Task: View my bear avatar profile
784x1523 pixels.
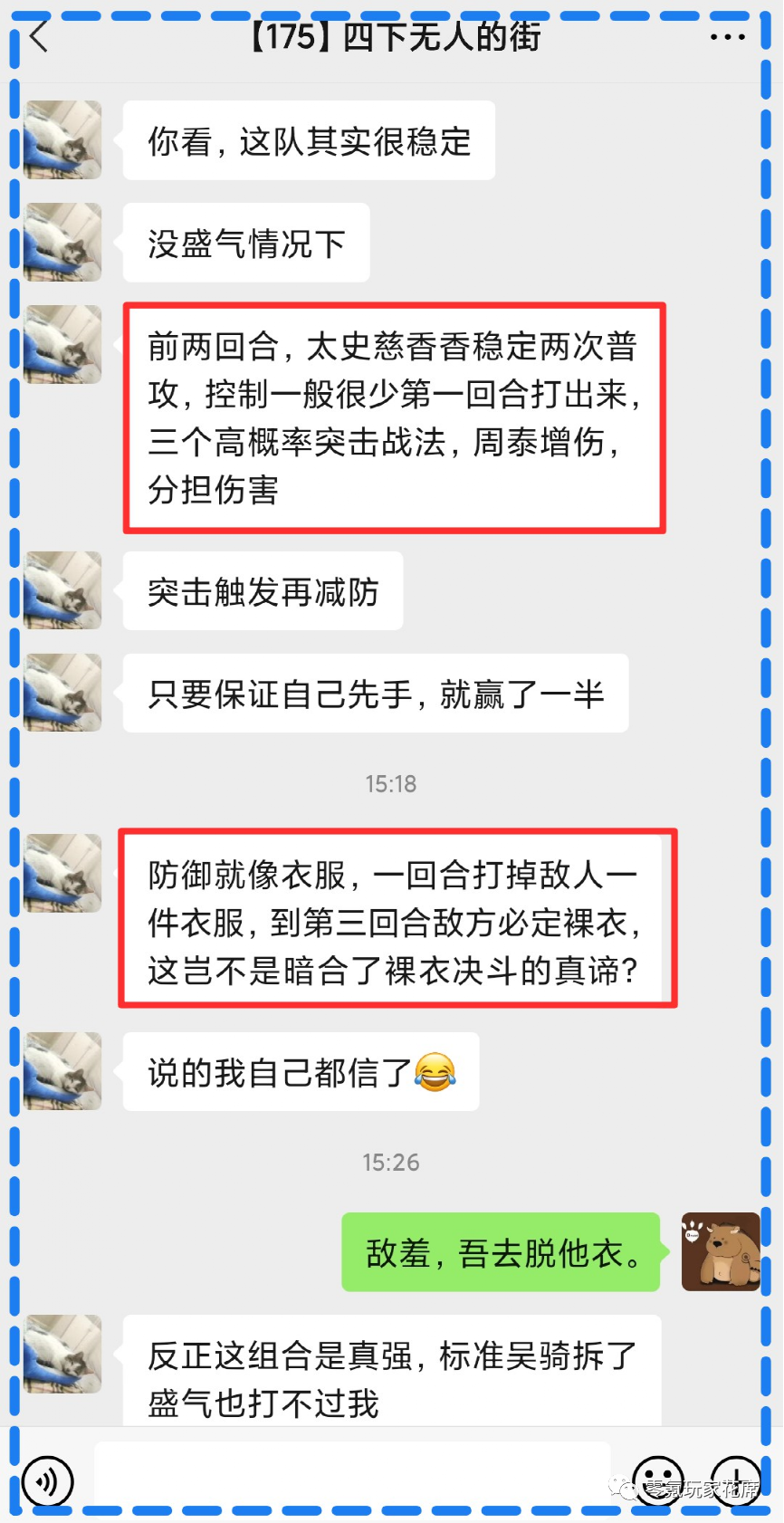Action: 721,1251
